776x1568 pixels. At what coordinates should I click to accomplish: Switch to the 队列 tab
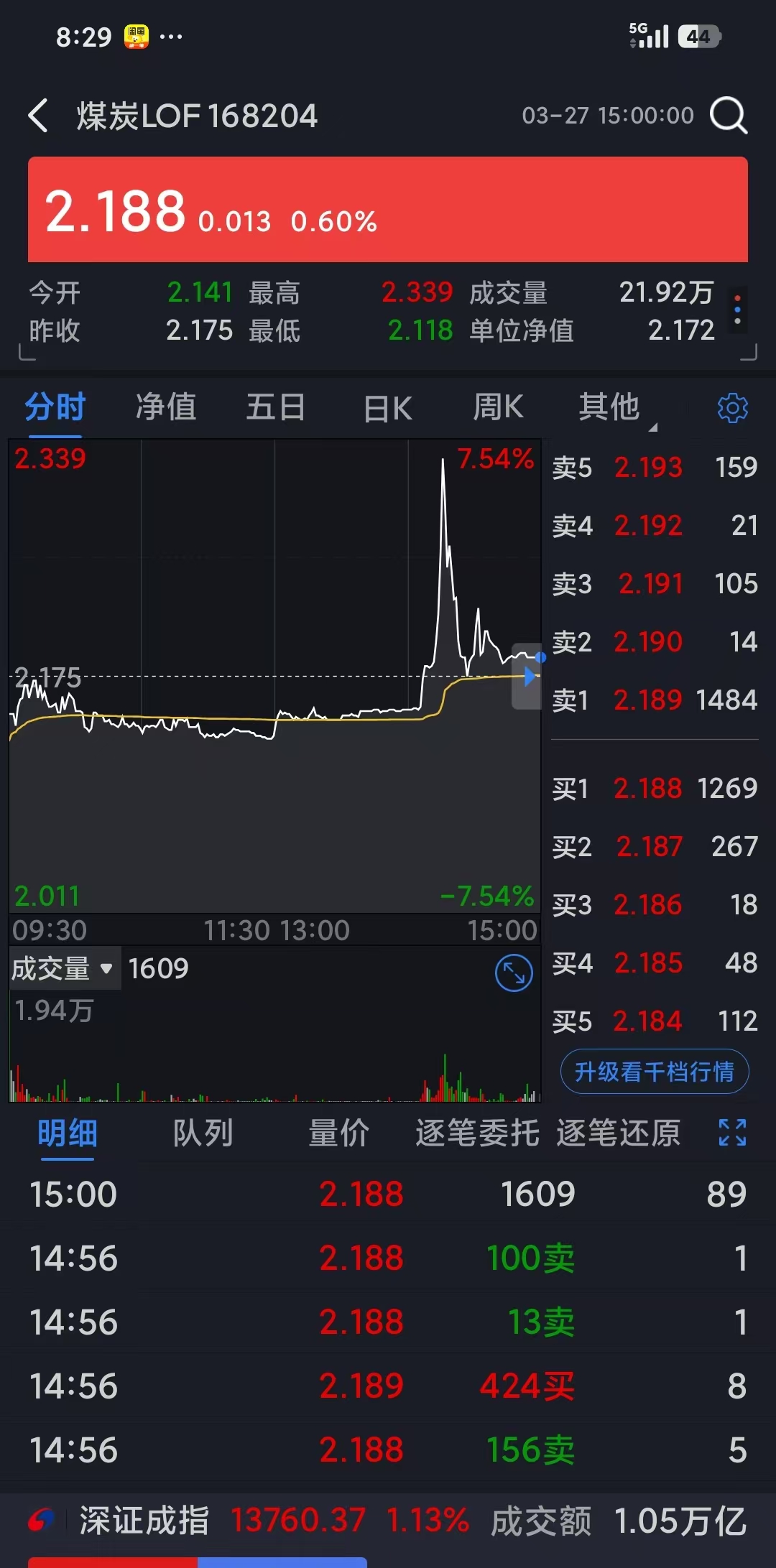coord(203,1133)
